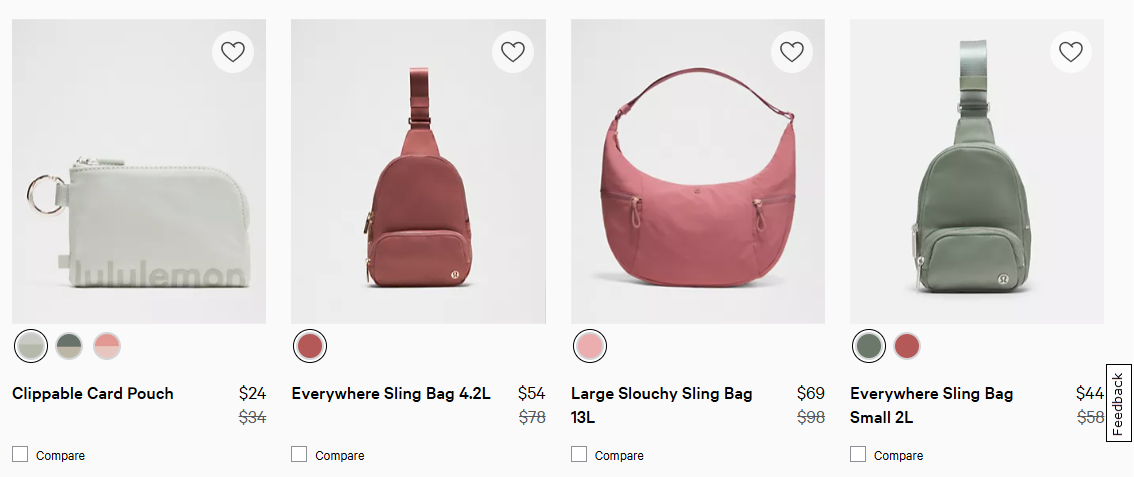Enable Compare for Large Slouchy Sling Bag 13L
1134x477 pixels.
pos(579,454)
